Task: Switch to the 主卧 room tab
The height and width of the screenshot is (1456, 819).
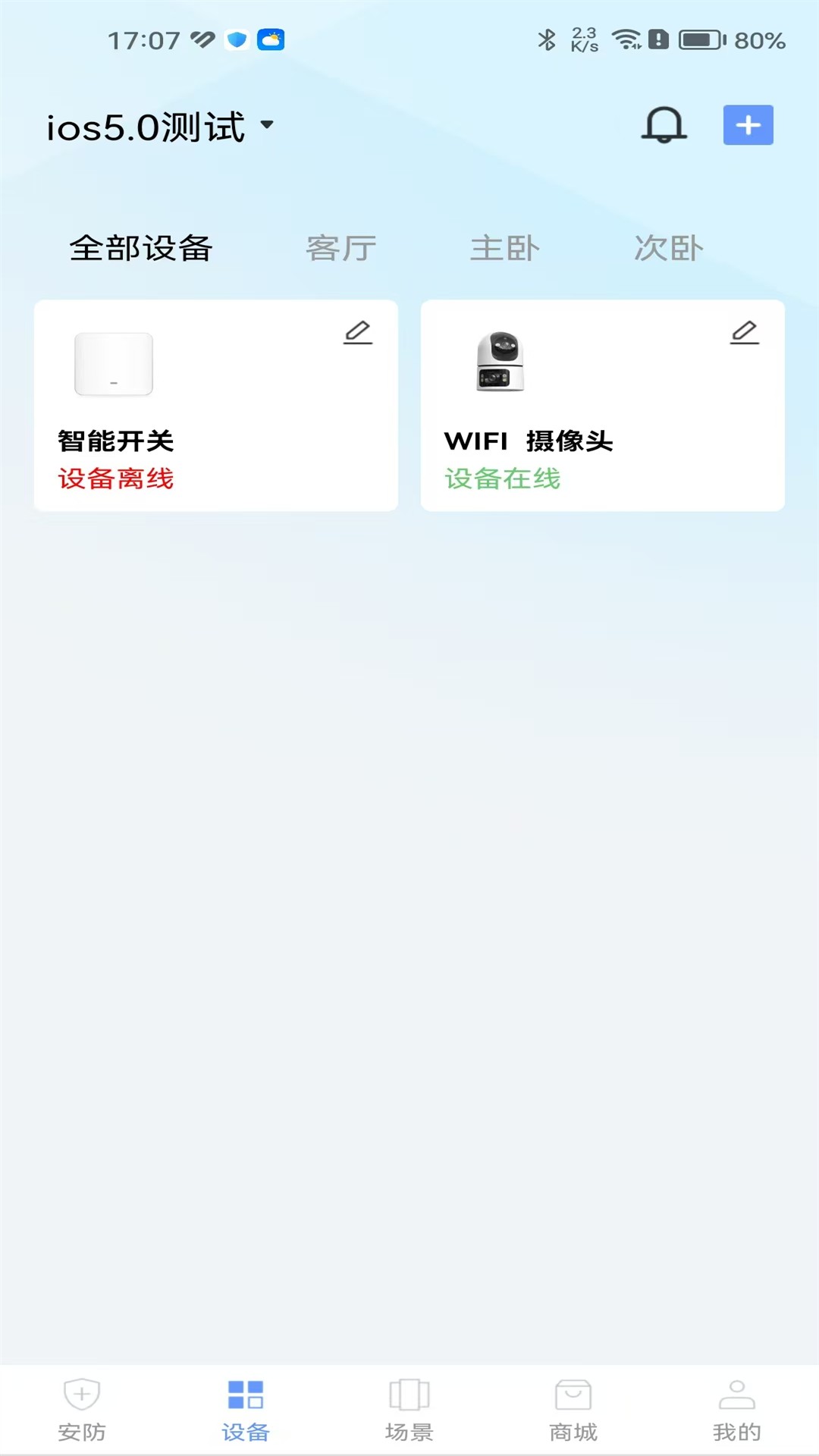Action: (x=504, y=248)
